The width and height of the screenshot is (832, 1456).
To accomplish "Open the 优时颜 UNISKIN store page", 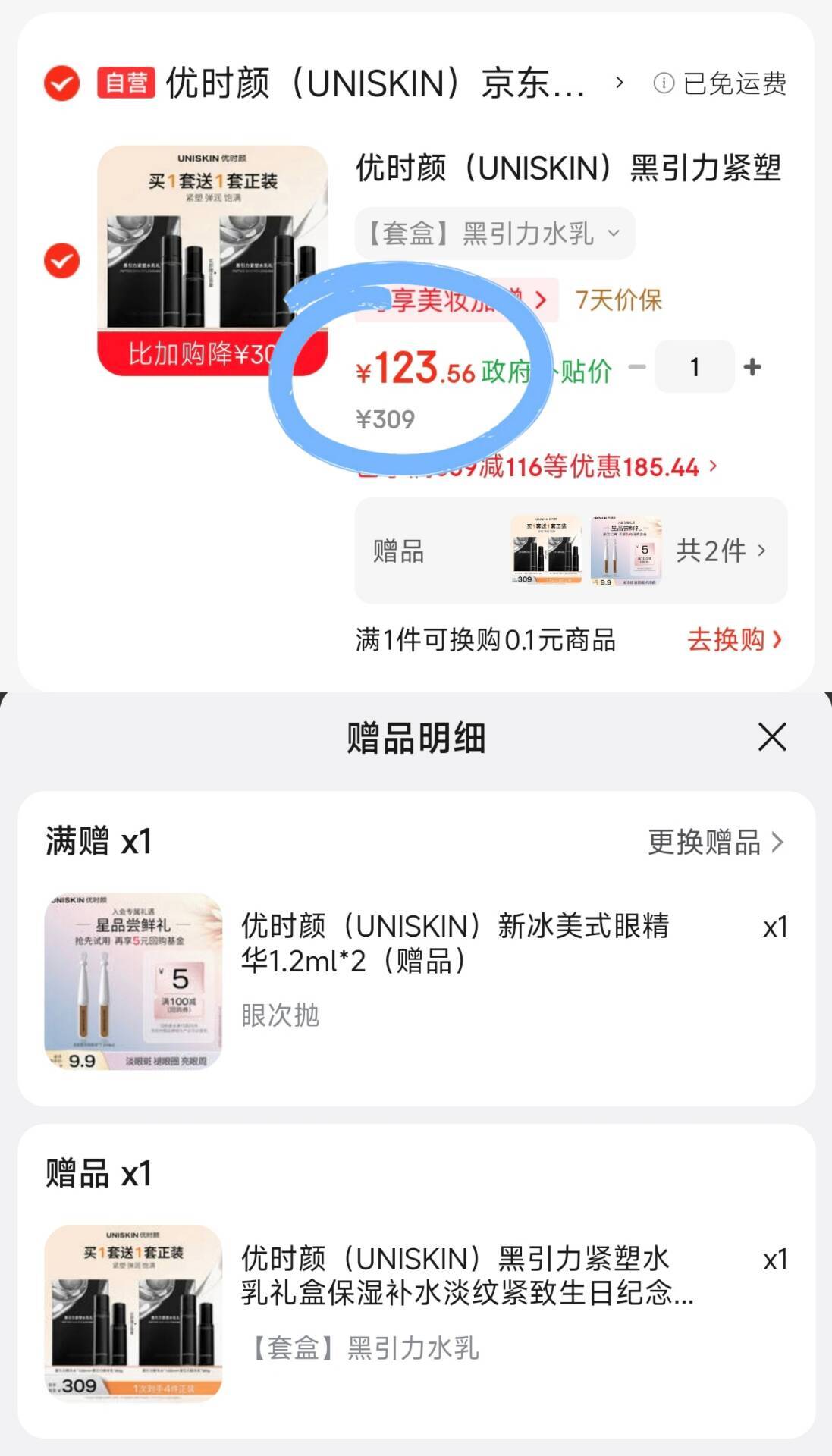I will [x=376, y=83].
